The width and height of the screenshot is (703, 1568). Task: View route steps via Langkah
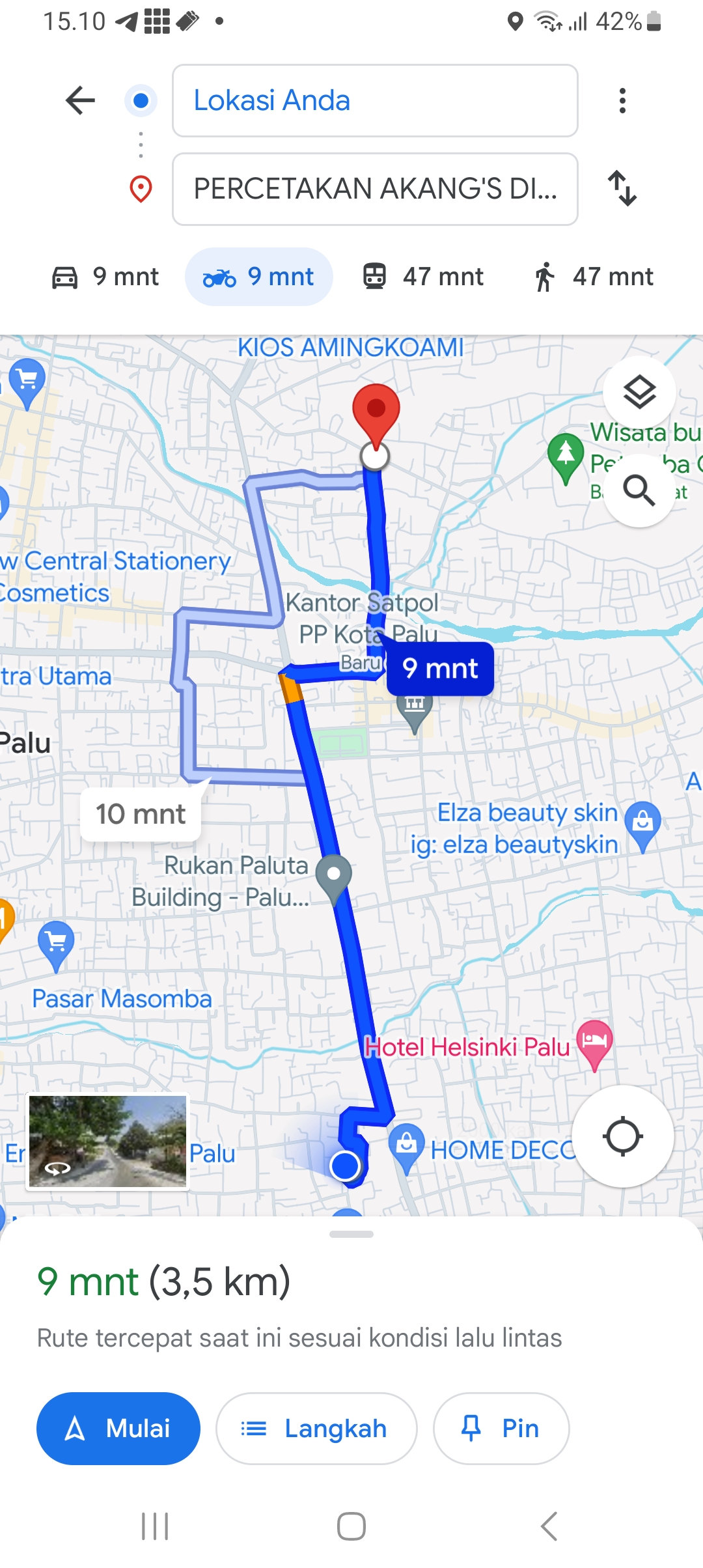click(316, 1429)
